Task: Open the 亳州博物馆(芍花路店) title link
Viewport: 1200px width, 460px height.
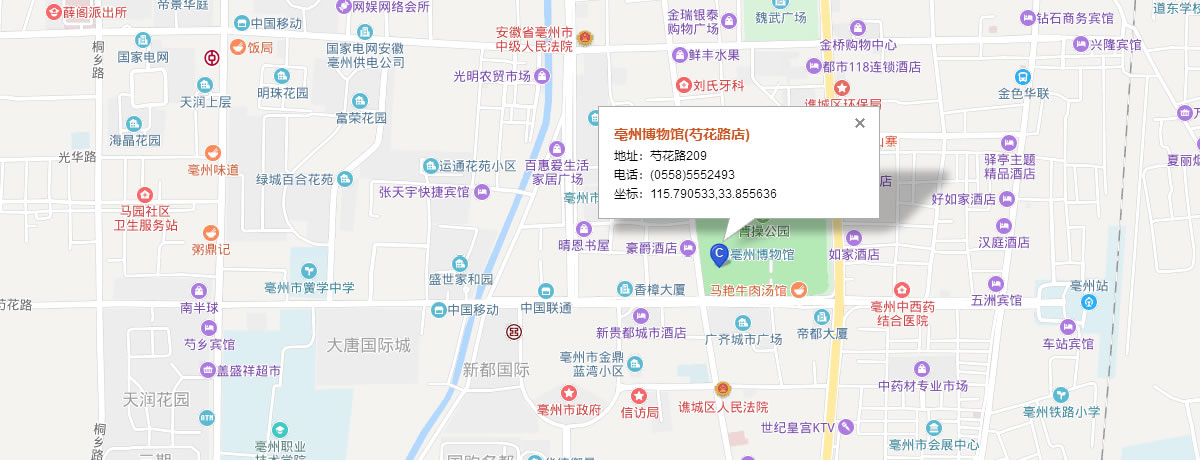Action: pyautogui.click(x=681, y=134)
